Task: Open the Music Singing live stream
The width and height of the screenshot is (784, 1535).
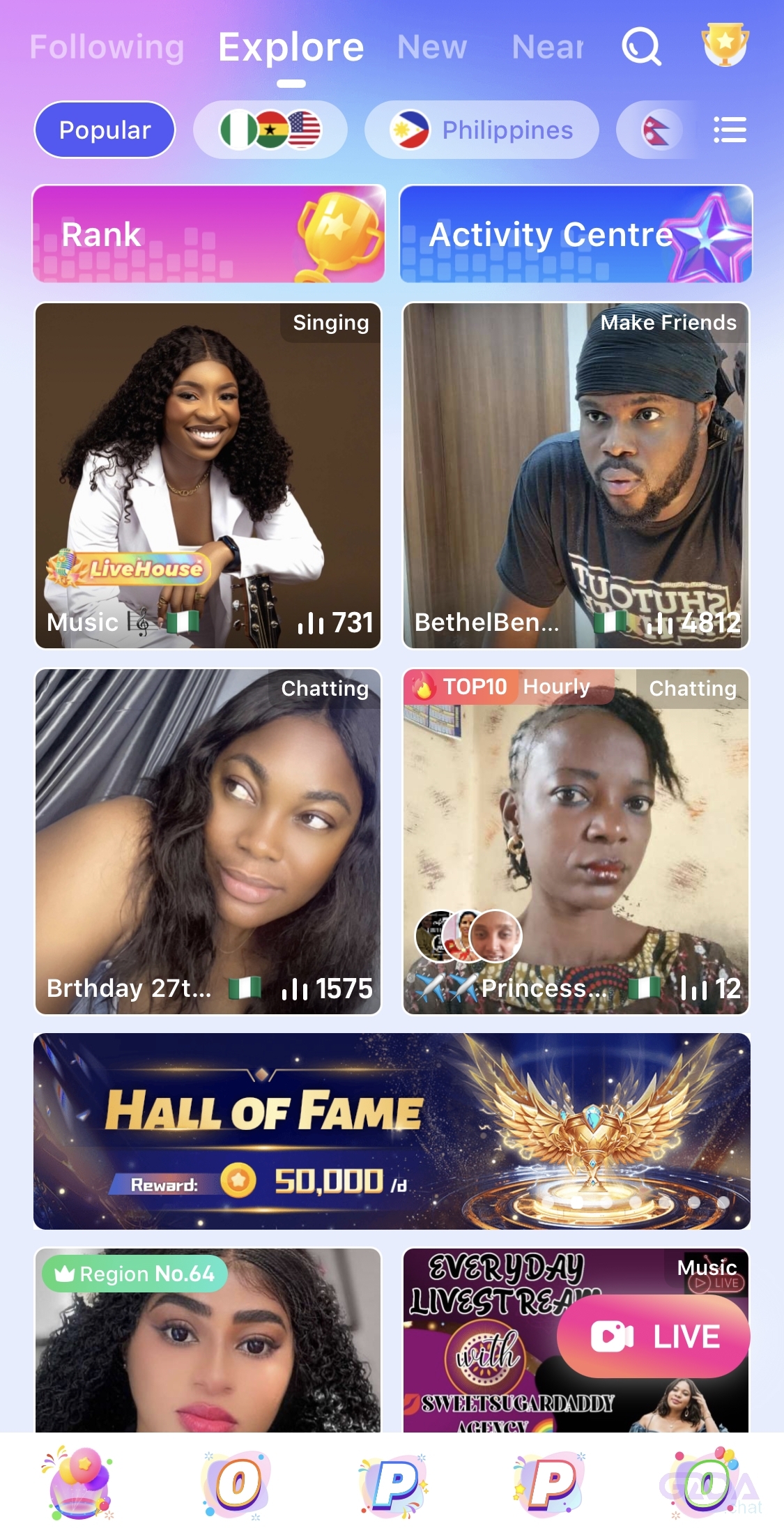Action: click(208, 475)
